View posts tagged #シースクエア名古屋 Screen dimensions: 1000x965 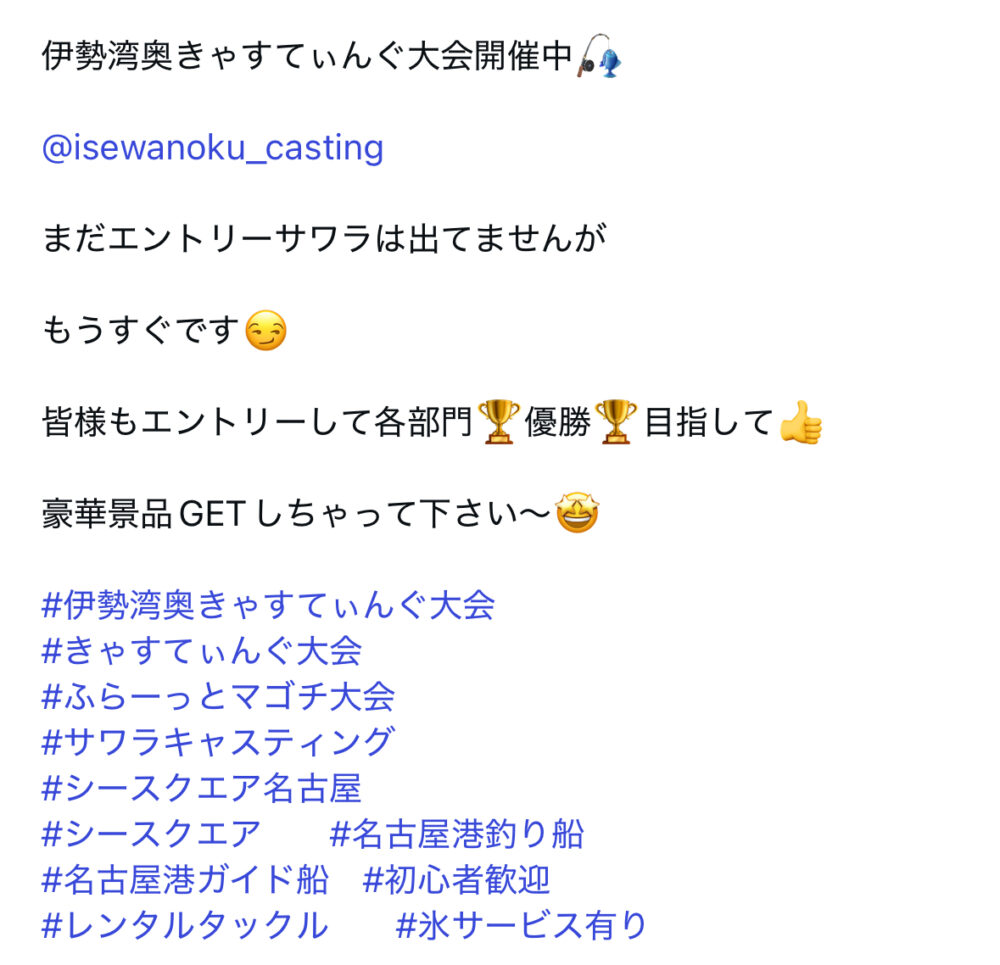(201, 788)
